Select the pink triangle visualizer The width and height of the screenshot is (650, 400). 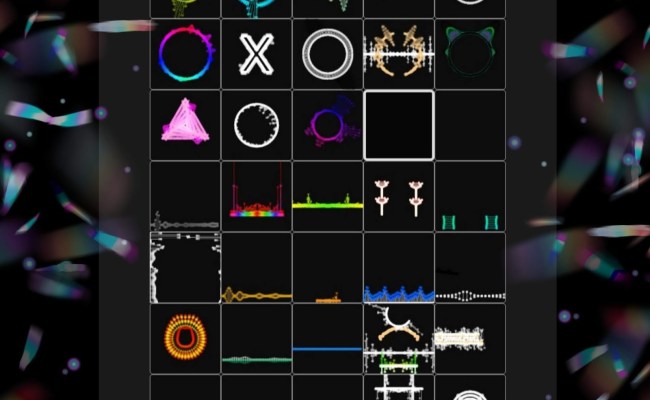(186, 125)
